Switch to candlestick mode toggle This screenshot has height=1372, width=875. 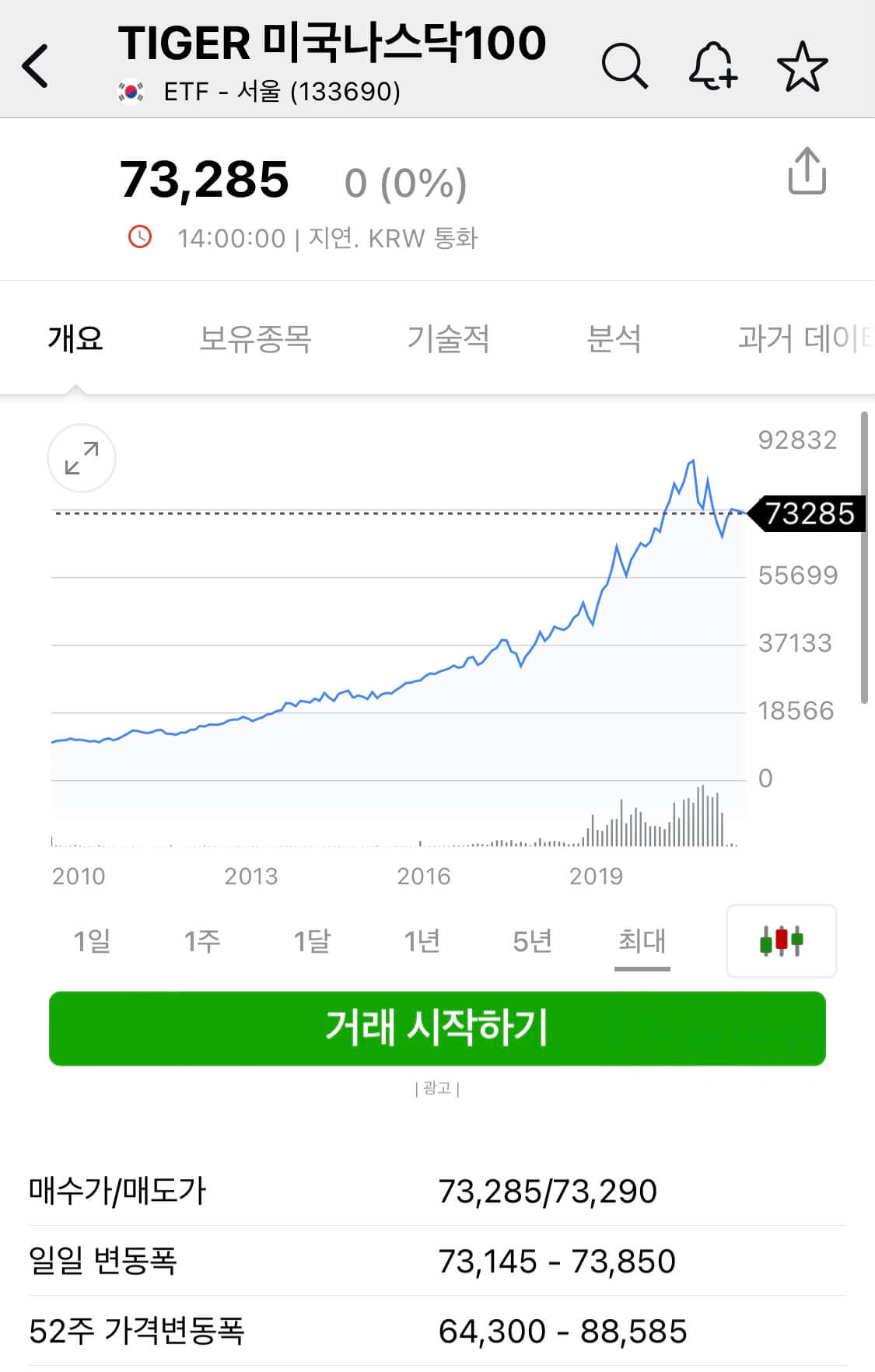click(x=781, y=941)
